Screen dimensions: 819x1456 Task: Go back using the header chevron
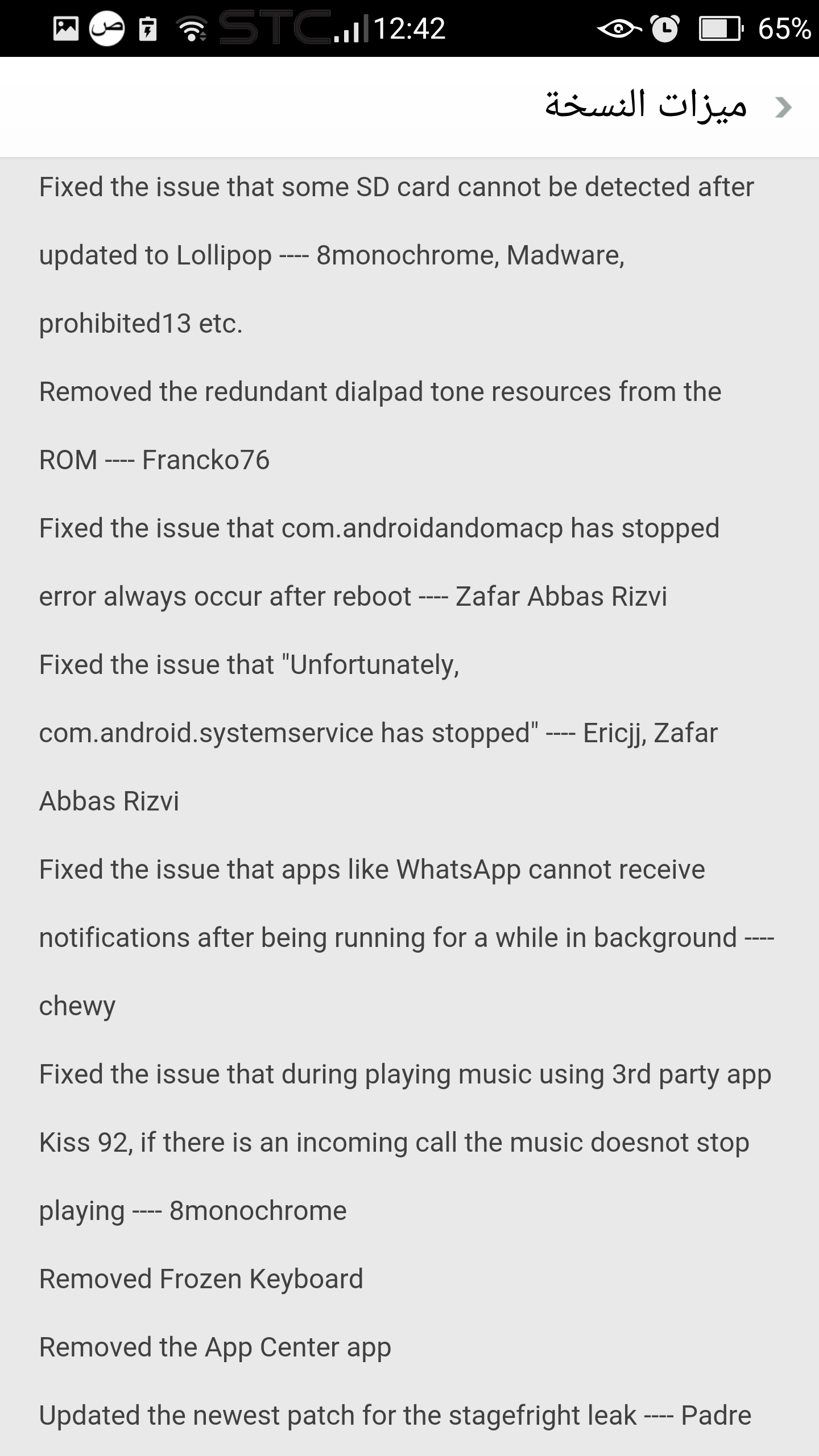(x=784, y=107)
